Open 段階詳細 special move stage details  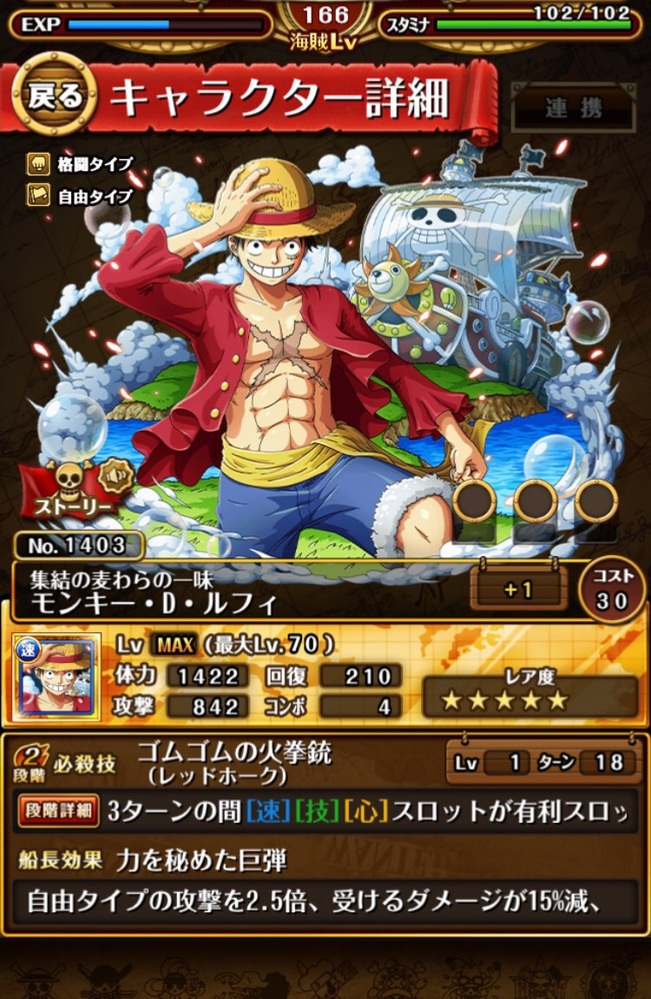[58, 810]
